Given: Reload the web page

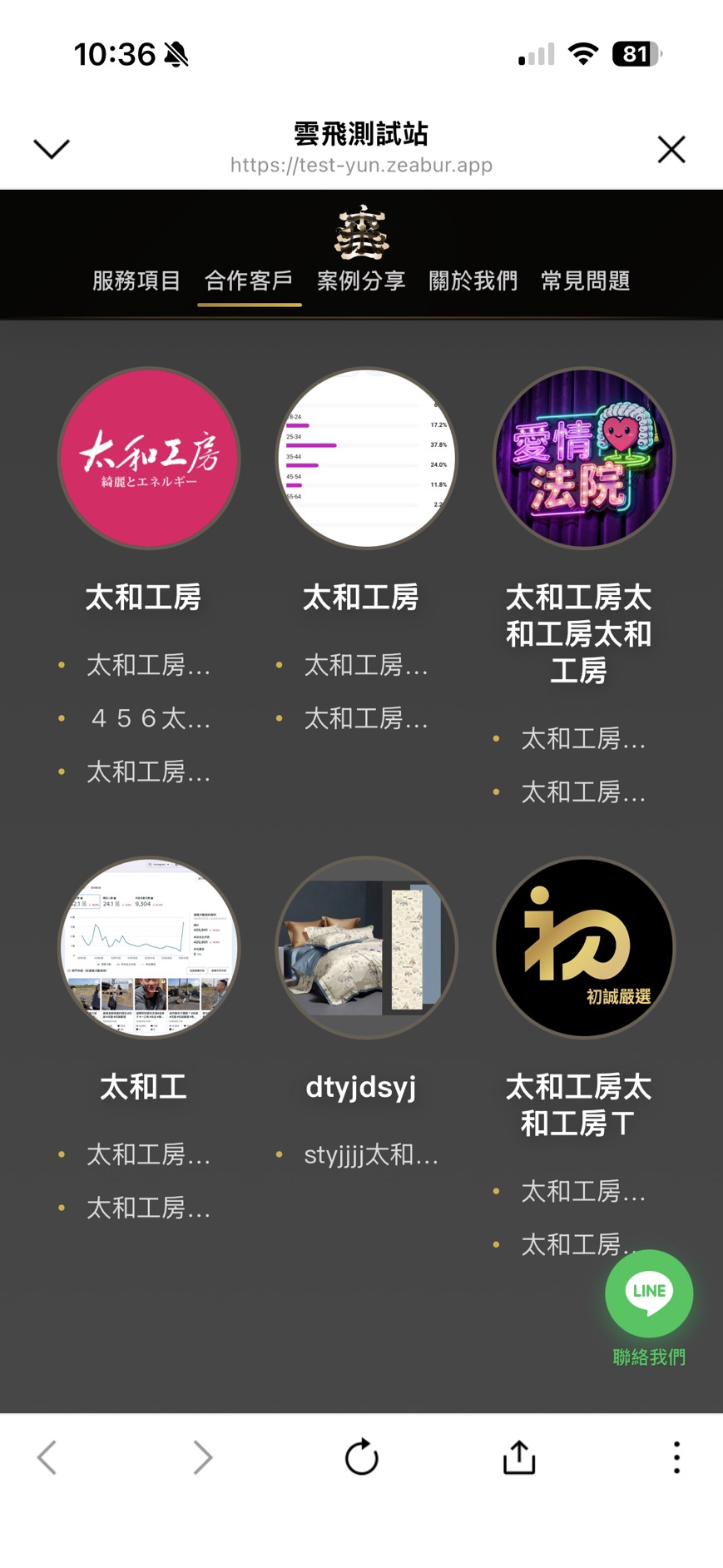Looking at the screenshot, I should point(361,1457).
